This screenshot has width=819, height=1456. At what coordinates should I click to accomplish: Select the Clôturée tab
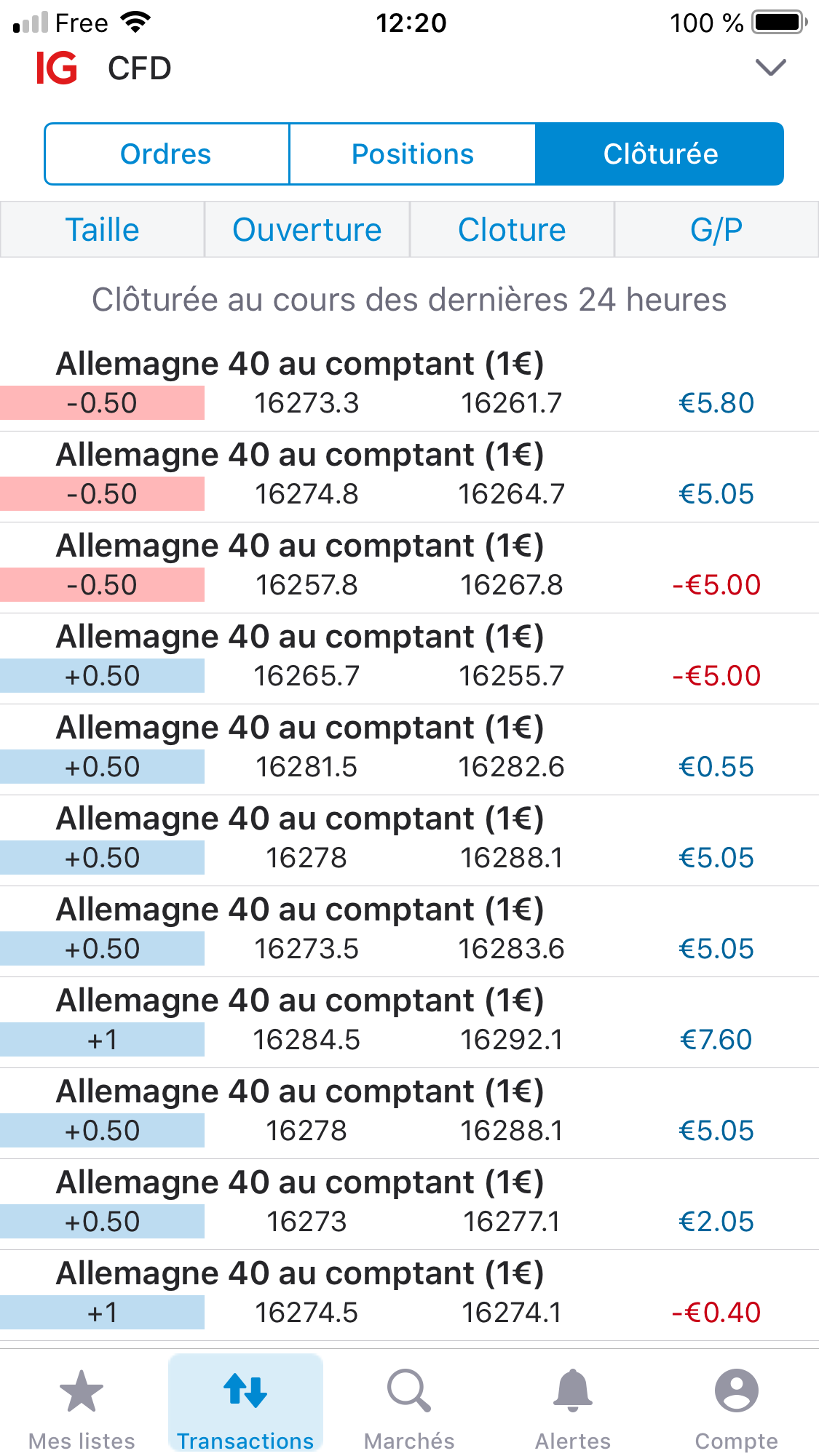[x=660, y=154]
